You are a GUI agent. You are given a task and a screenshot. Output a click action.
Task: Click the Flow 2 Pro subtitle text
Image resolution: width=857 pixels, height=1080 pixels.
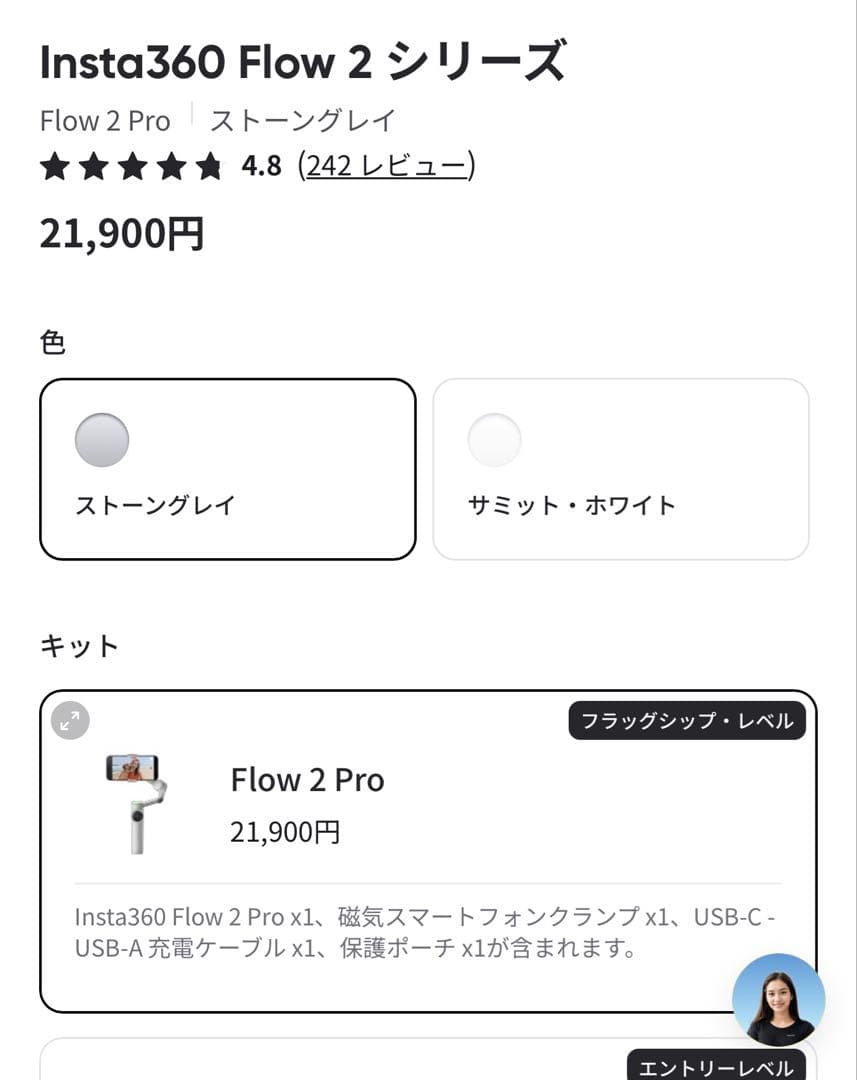[103, 120]
